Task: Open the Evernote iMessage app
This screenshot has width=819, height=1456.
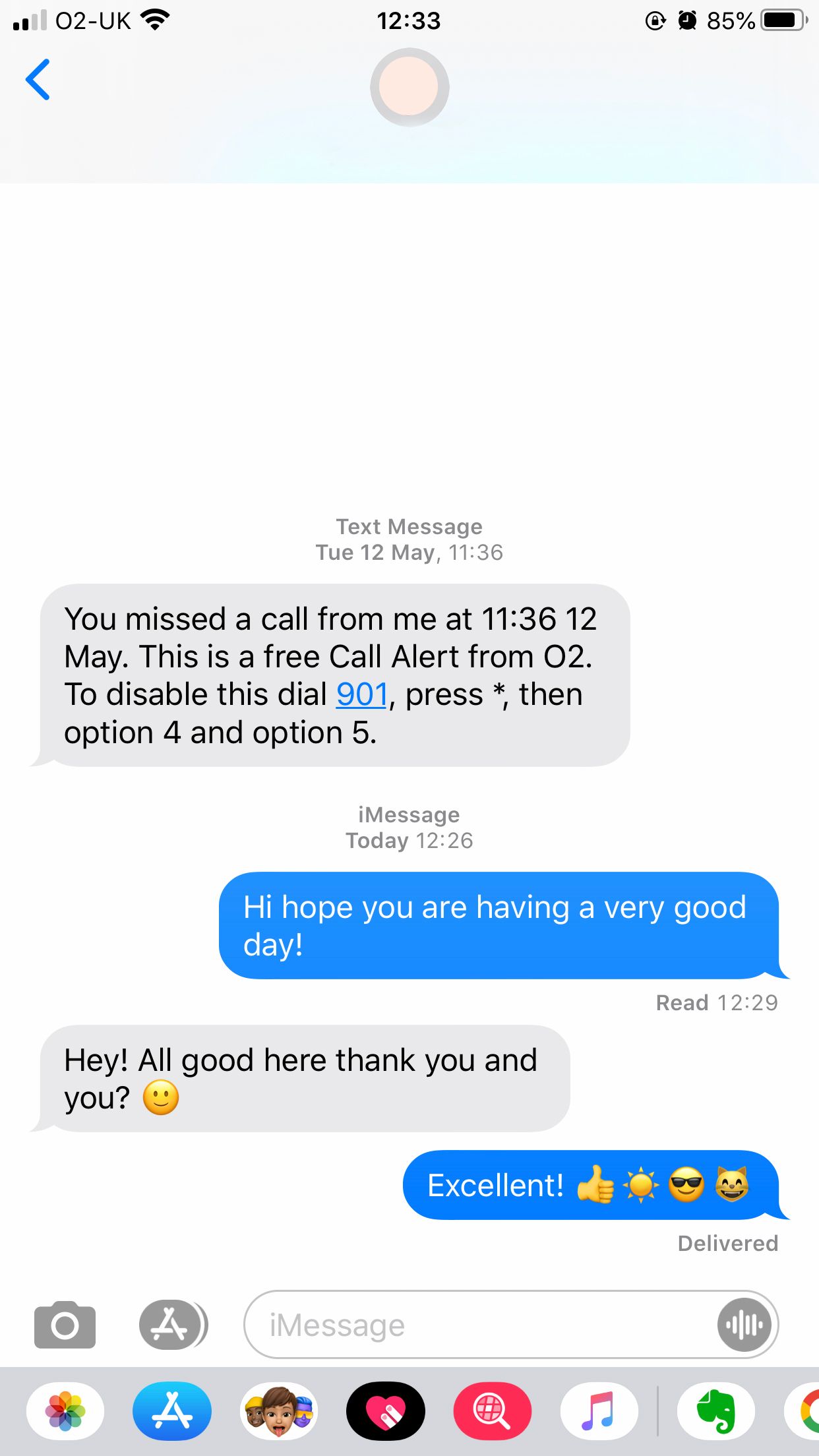Action: pyautogui.click(x=716, y=1411)
